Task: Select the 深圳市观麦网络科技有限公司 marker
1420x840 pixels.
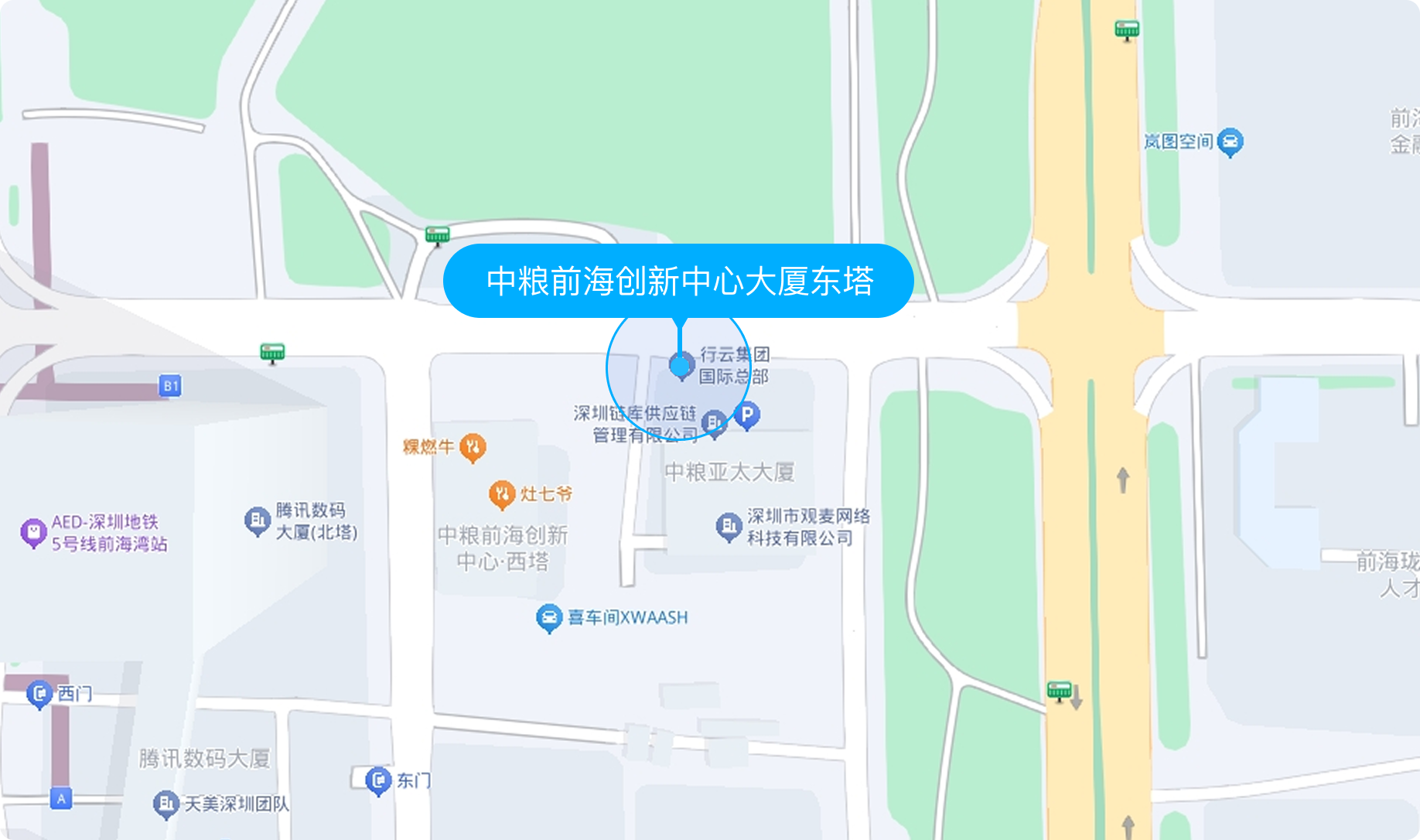Action: pyautogui.click(x=729, y=527)
